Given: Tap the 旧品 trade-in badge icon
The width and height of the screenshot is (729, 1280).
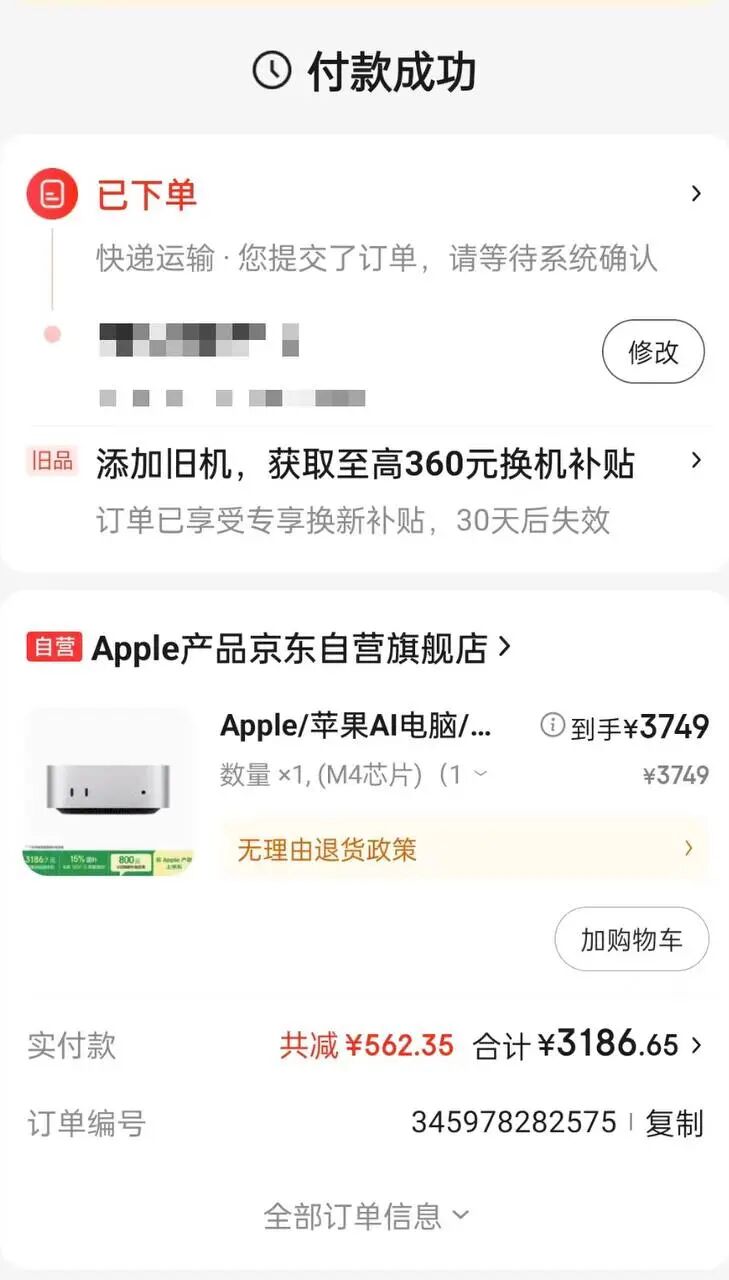Looking at the screenshot, I should coord(51,462).
